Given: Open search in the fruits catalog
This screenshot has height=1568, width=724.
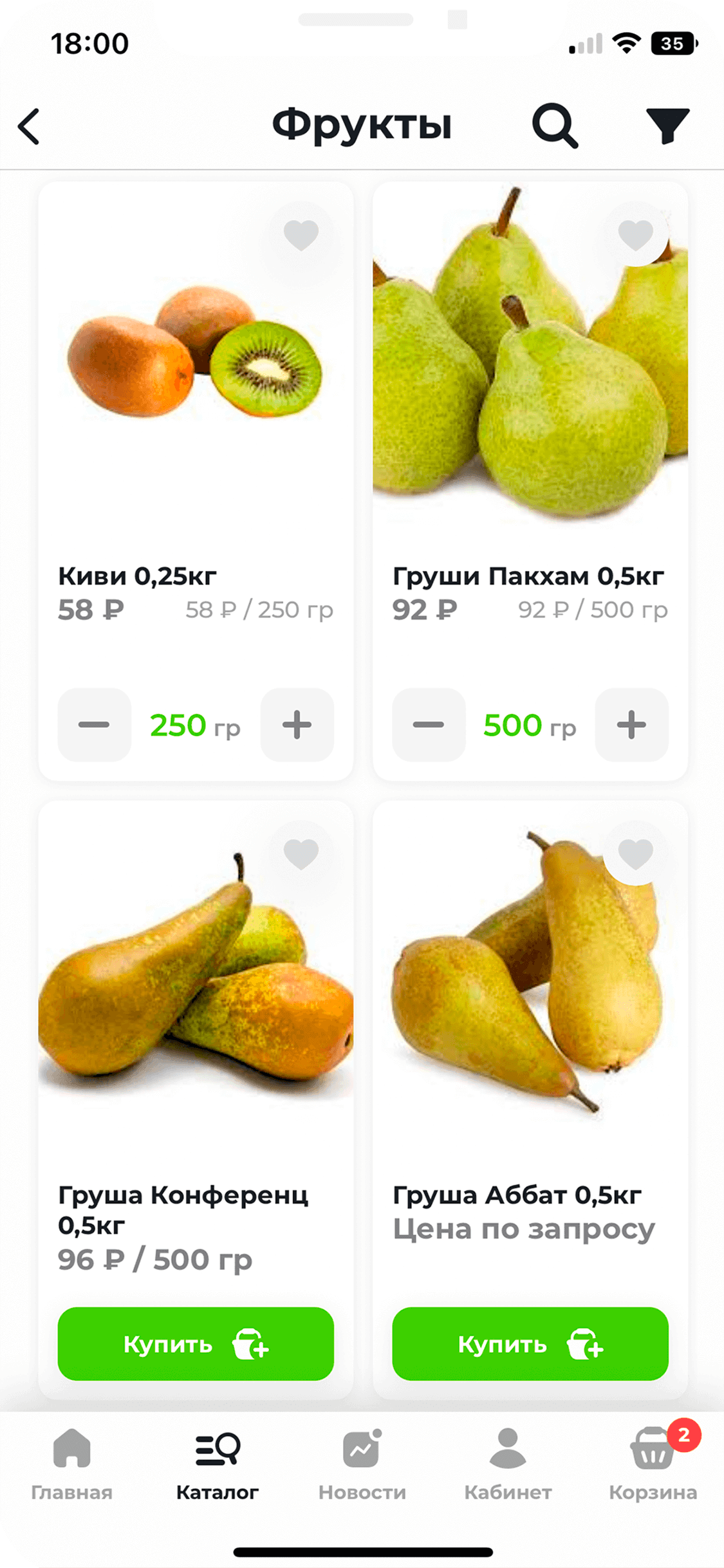Looking at the screenshot, I should click(x=555, y=126).
